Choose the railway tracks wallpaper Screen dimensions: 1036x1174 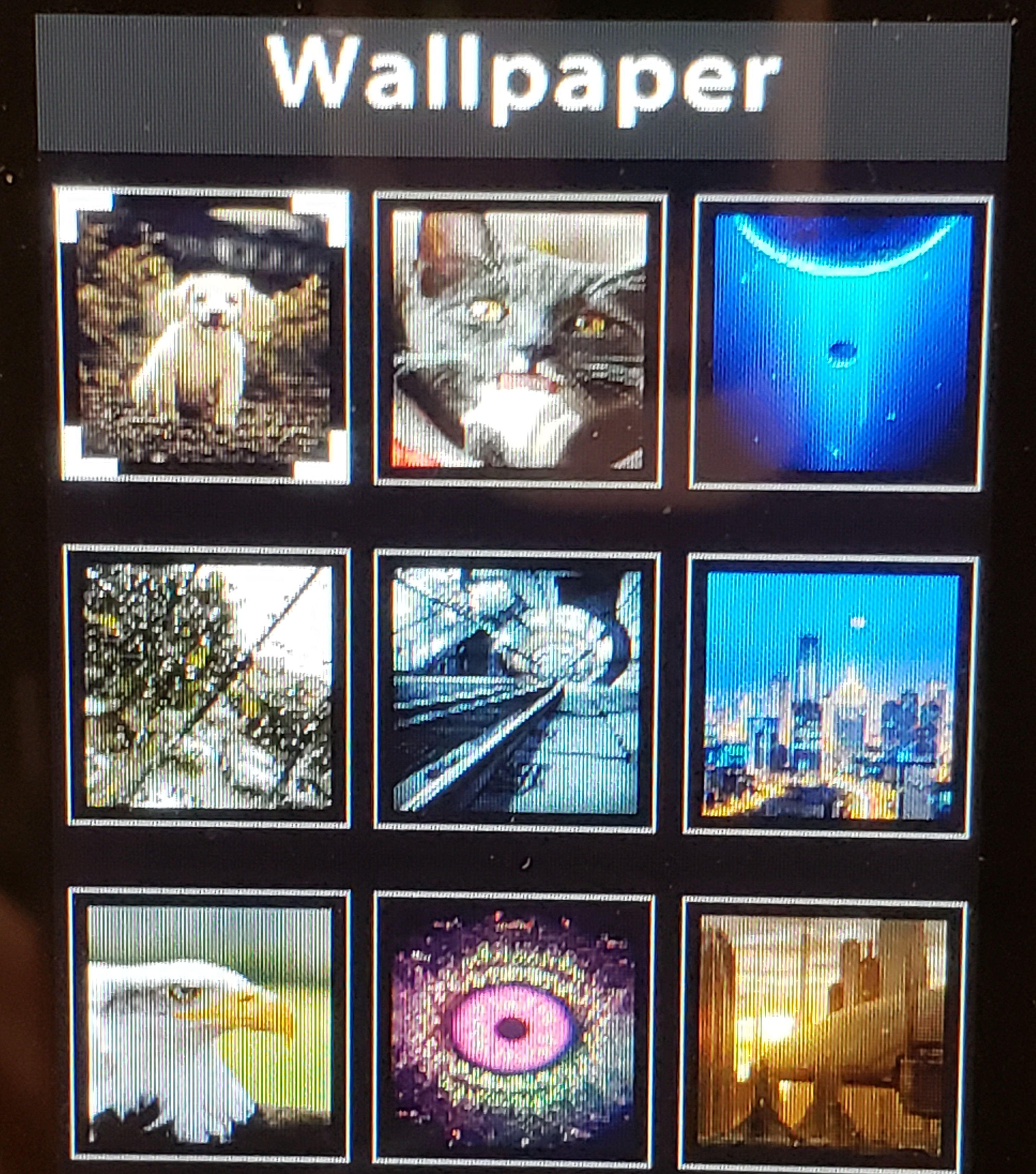point(515,690)
